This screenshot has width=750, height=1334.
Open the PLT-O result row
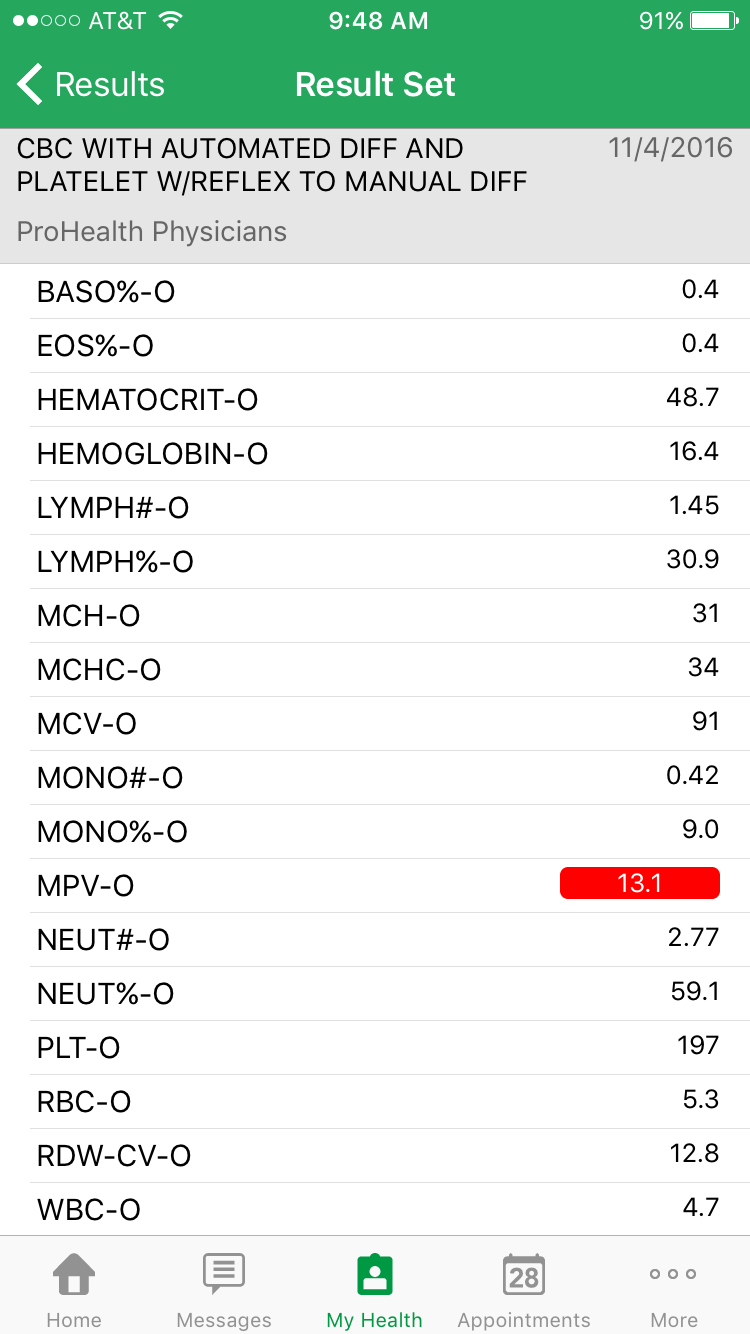(x=375, y=1047)
